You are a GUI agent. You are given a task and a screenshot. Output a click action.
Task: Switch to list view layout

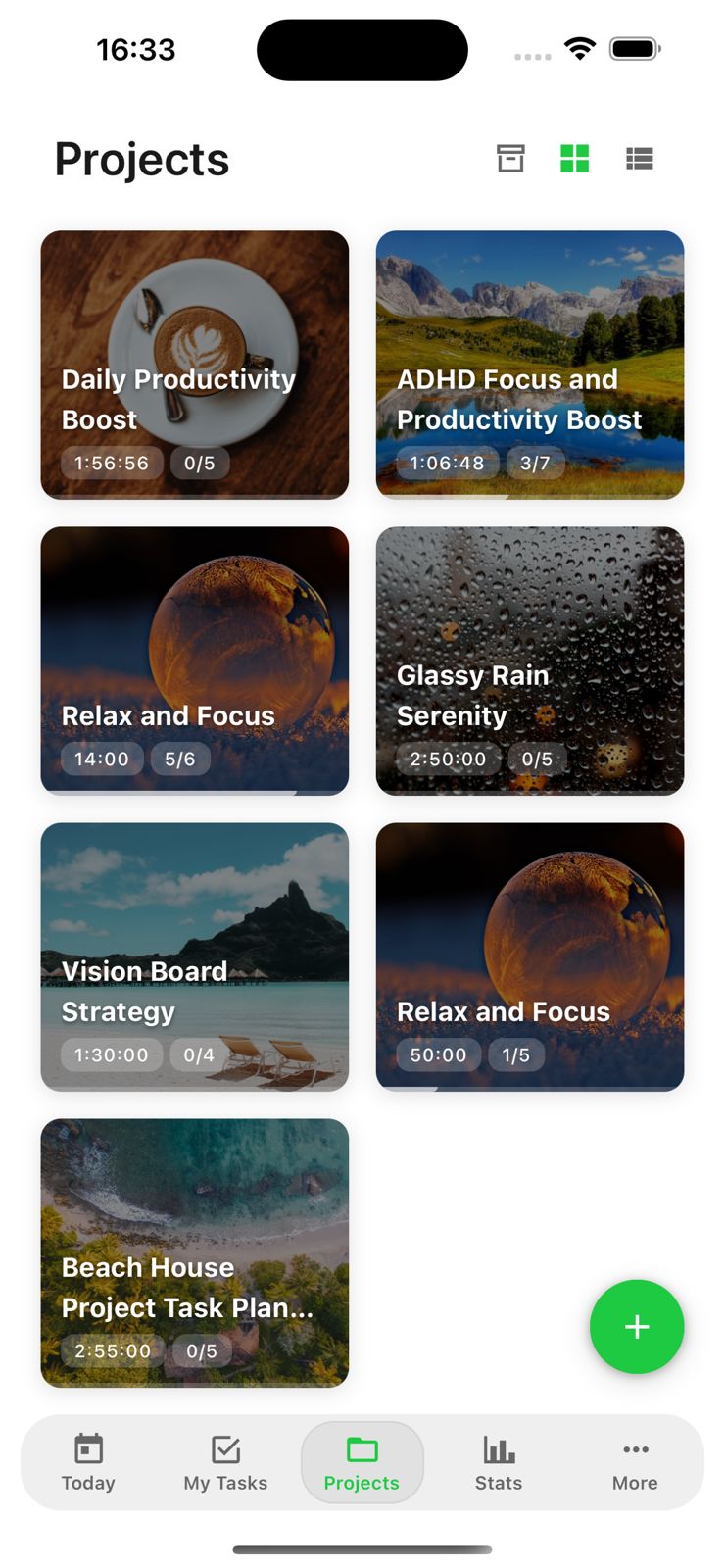pyautogui.click(x=639, y=158)
